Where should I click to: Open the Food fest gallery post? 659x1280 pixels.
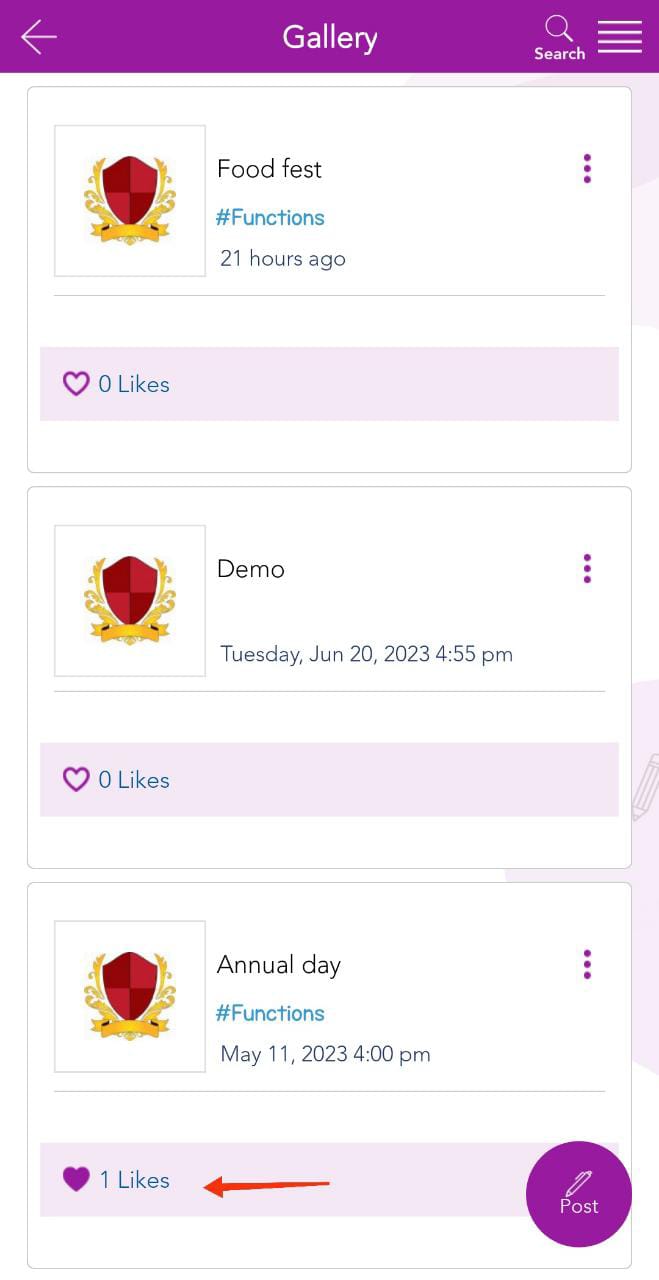coord(269,169)
